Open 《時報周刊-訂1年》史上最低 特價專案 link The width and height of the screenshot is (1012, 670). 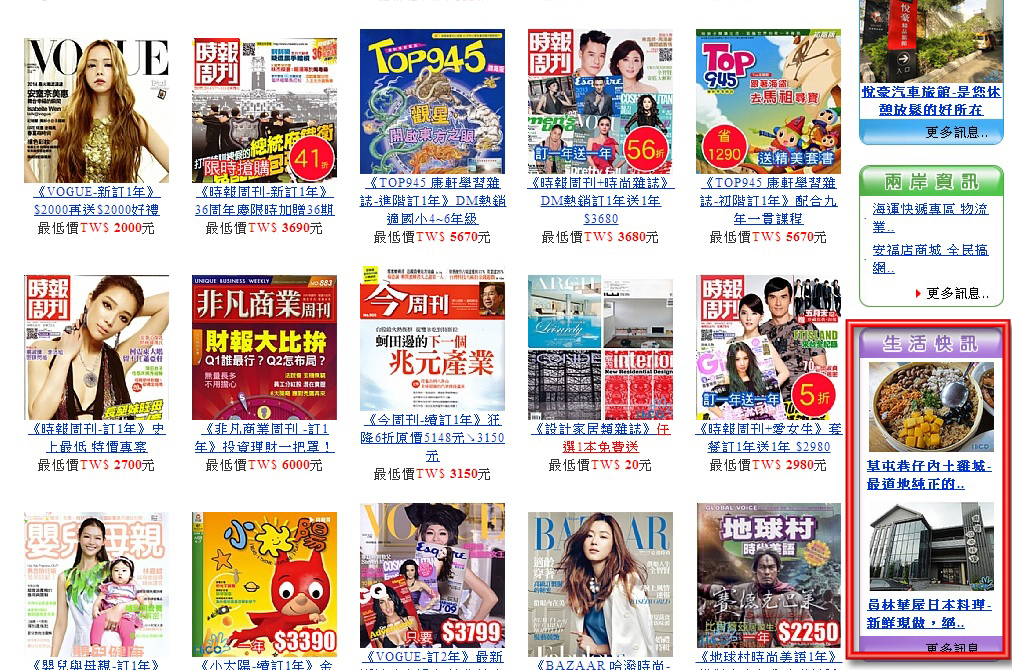point(96,437)
